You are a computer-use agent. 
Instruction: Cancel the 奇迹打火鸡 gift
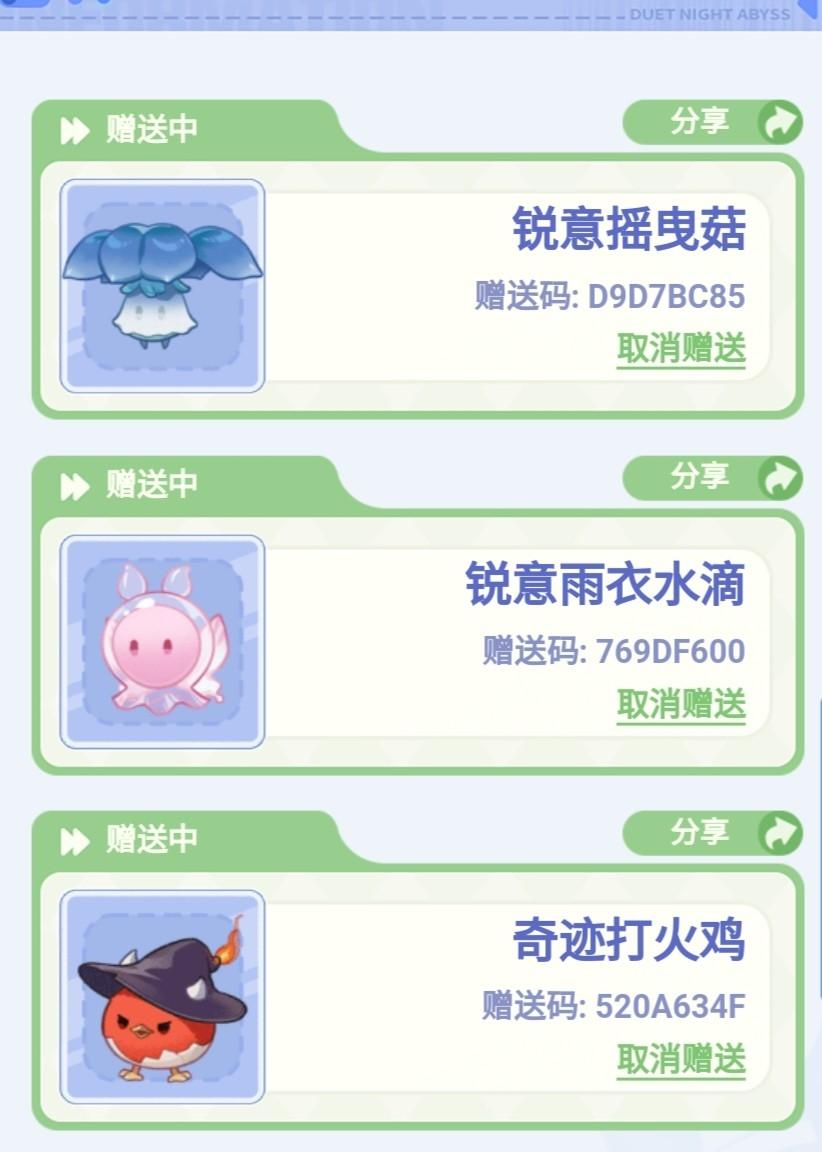(x=681, y=1059)
